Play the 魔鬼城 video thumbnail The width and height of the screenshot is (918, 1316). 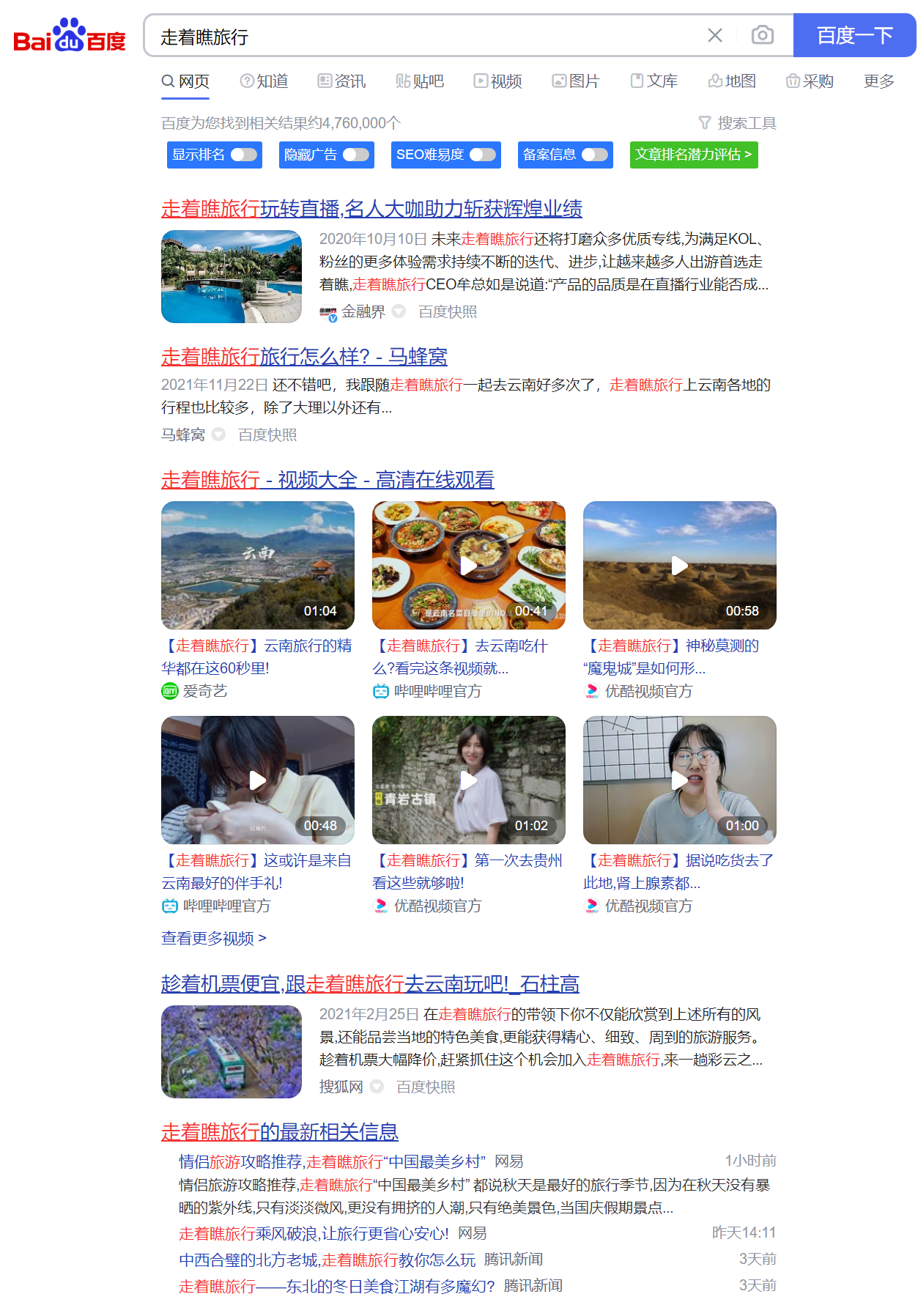tap(679, 565)
